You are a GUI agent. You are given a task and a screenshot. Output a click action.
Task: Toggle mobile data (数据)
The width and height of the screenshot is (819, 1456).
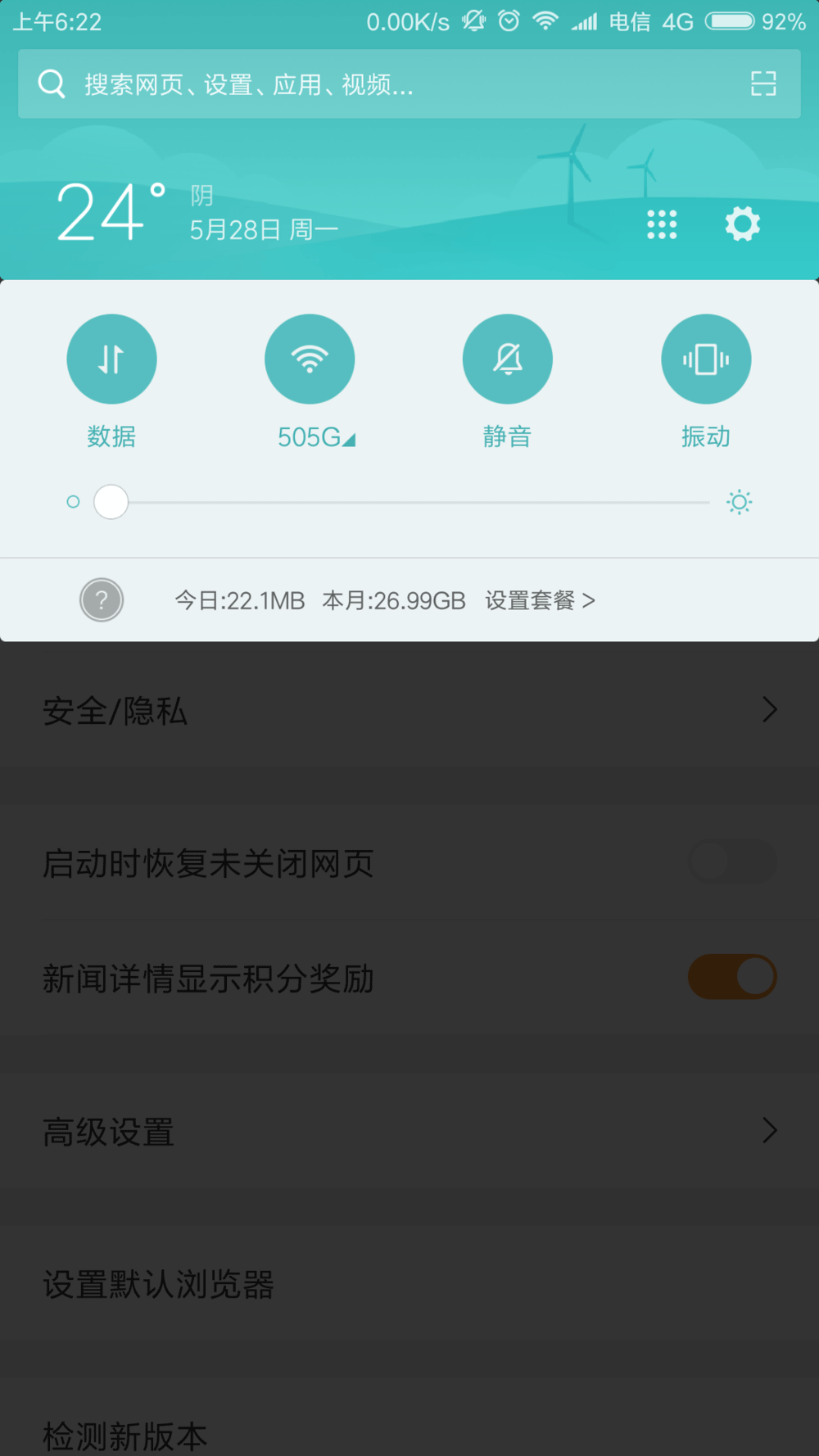coord(111,359)
